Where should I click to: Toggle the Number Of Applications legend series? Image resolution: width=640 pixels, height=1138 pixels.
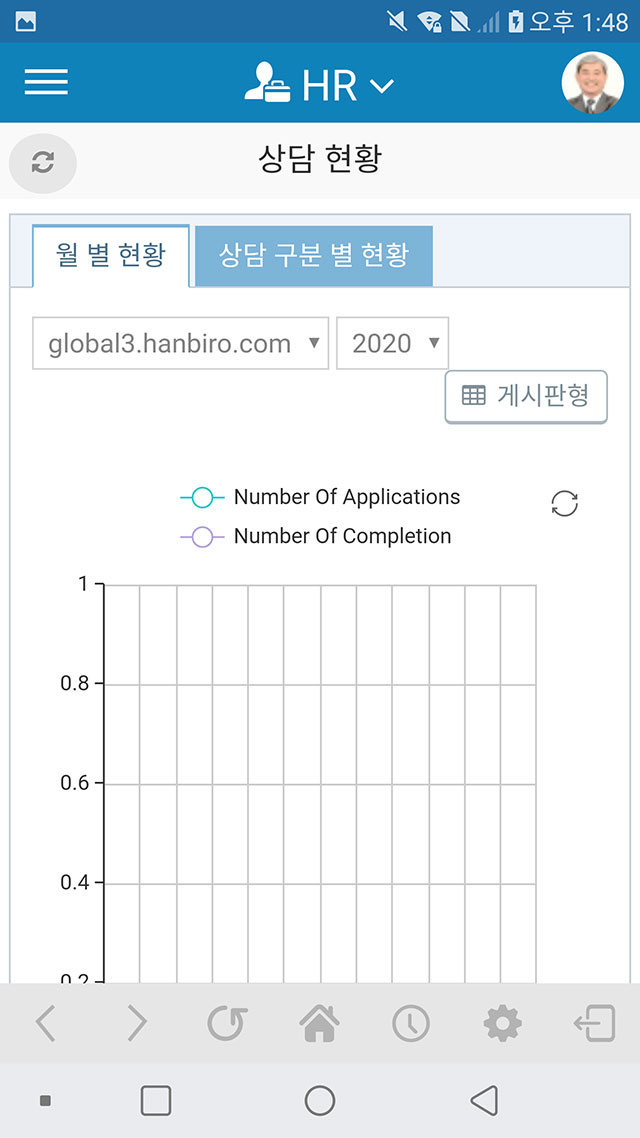(x=320, y=497)
